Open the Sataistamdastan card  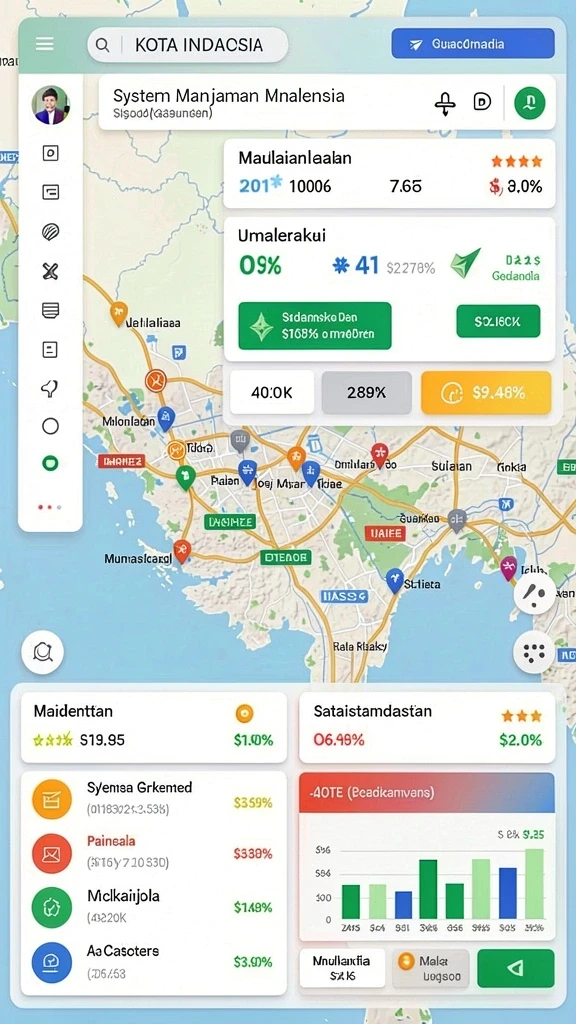click(427, 727)
